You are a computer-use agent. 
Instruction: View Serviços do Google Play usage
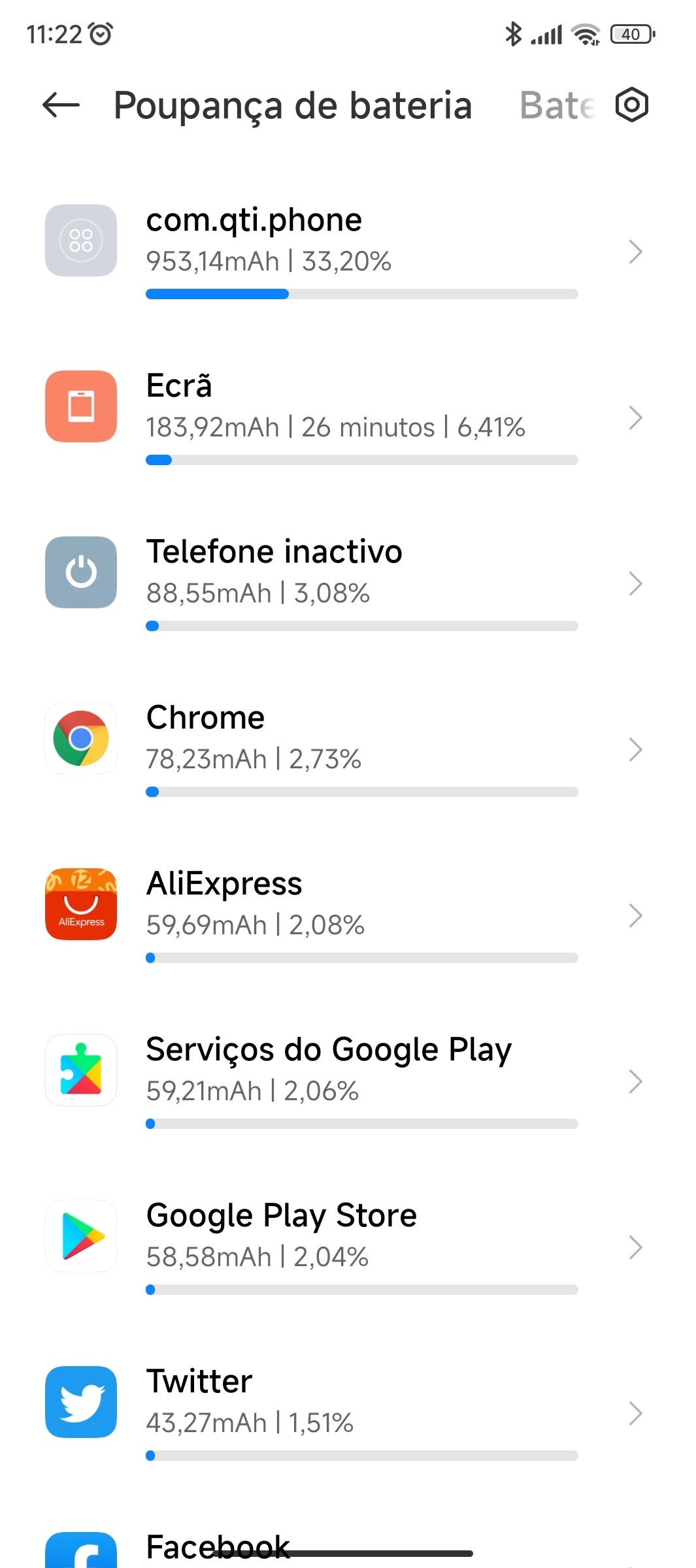[348, 1081]
